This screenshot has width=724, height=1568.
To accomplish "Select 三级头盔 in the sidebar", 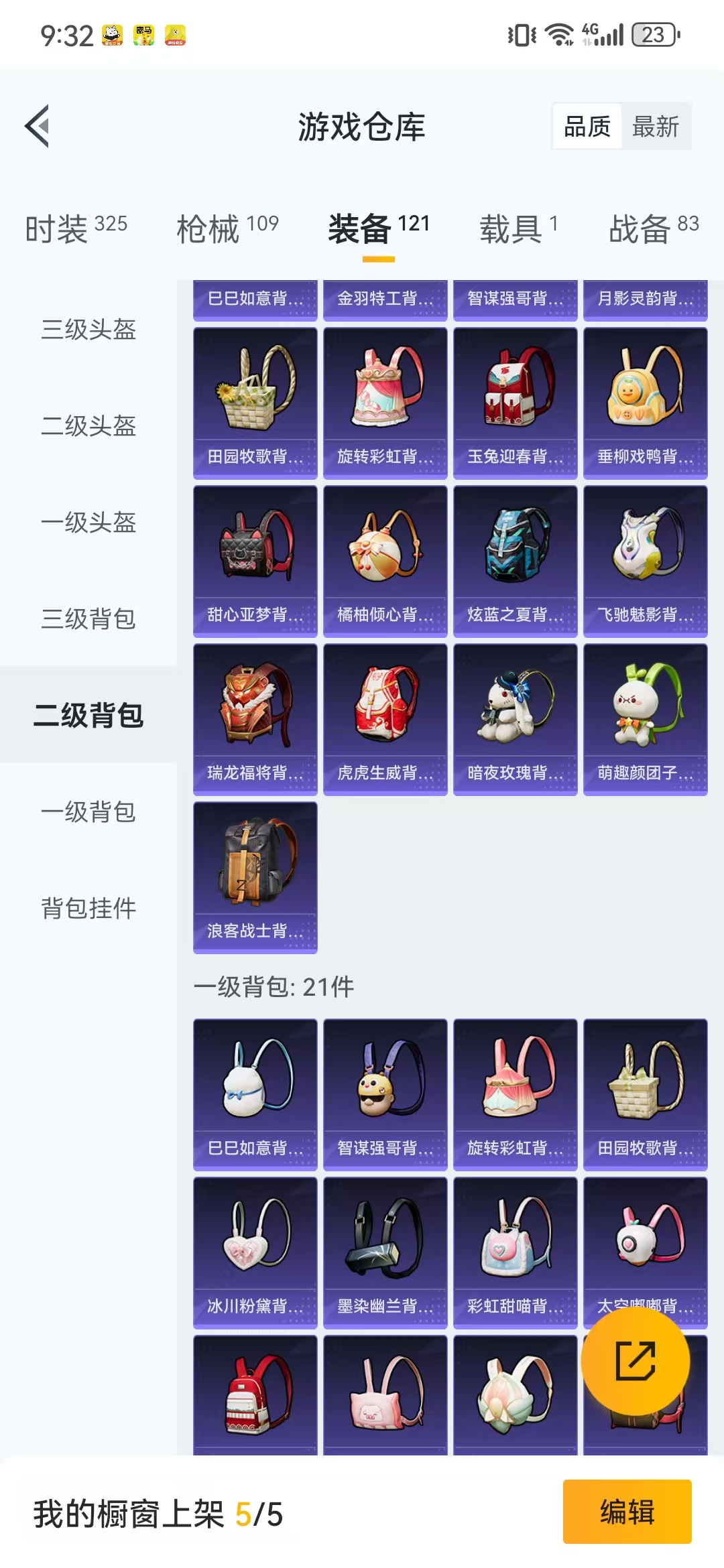I will [88, 330].
